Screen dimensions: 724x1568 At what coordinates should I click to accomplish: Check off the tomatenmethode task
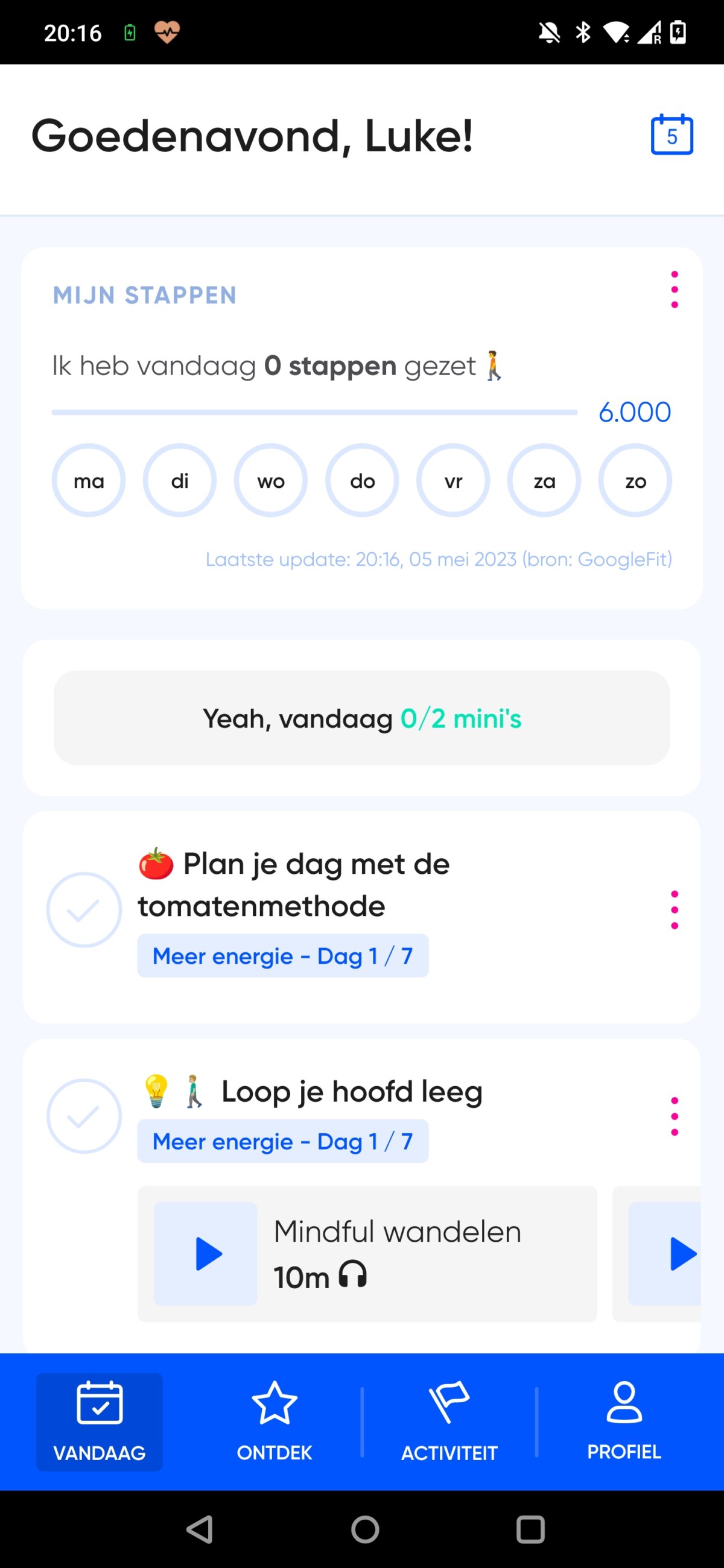(83, 909)
